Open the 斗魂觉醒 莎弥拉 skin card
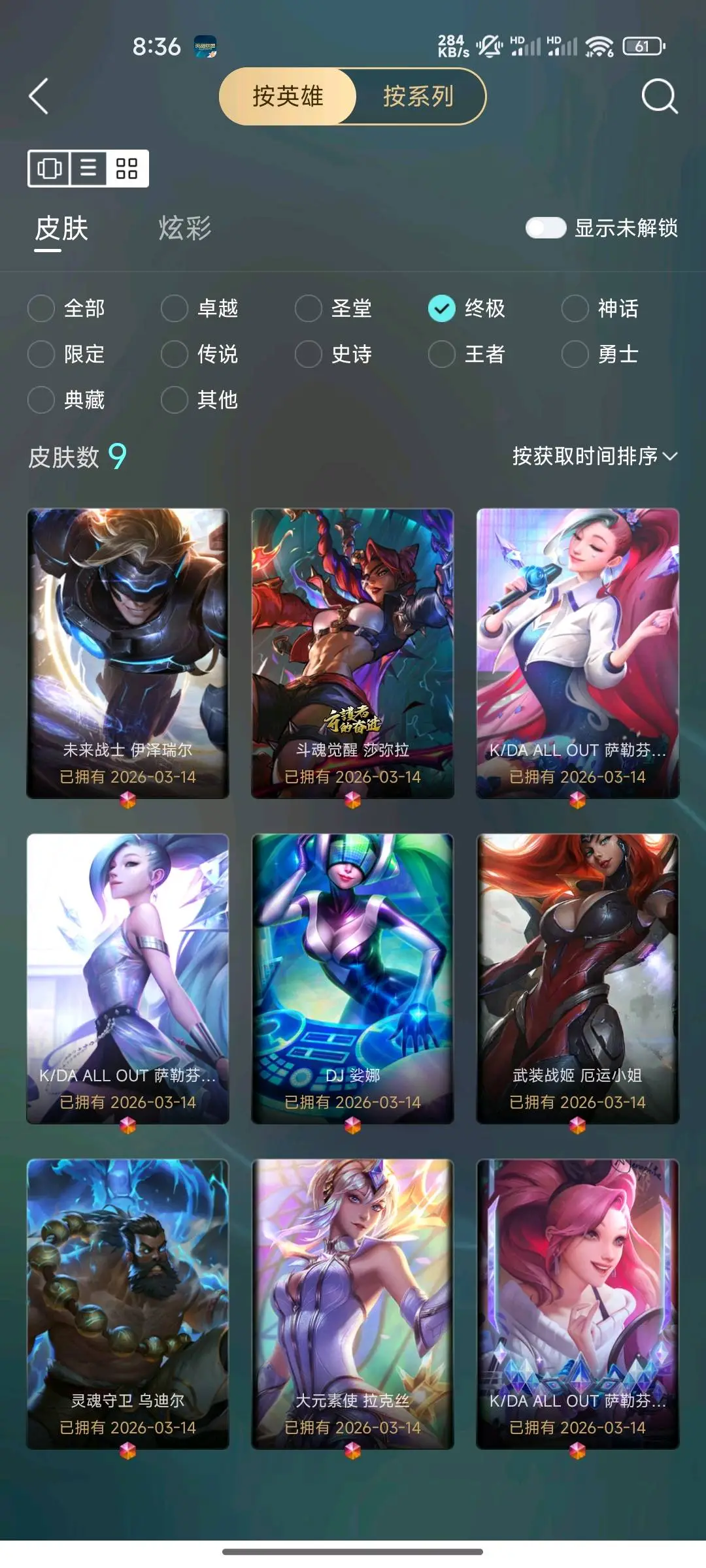Viewport: 706px width, 1568px height. click(352, 653)
